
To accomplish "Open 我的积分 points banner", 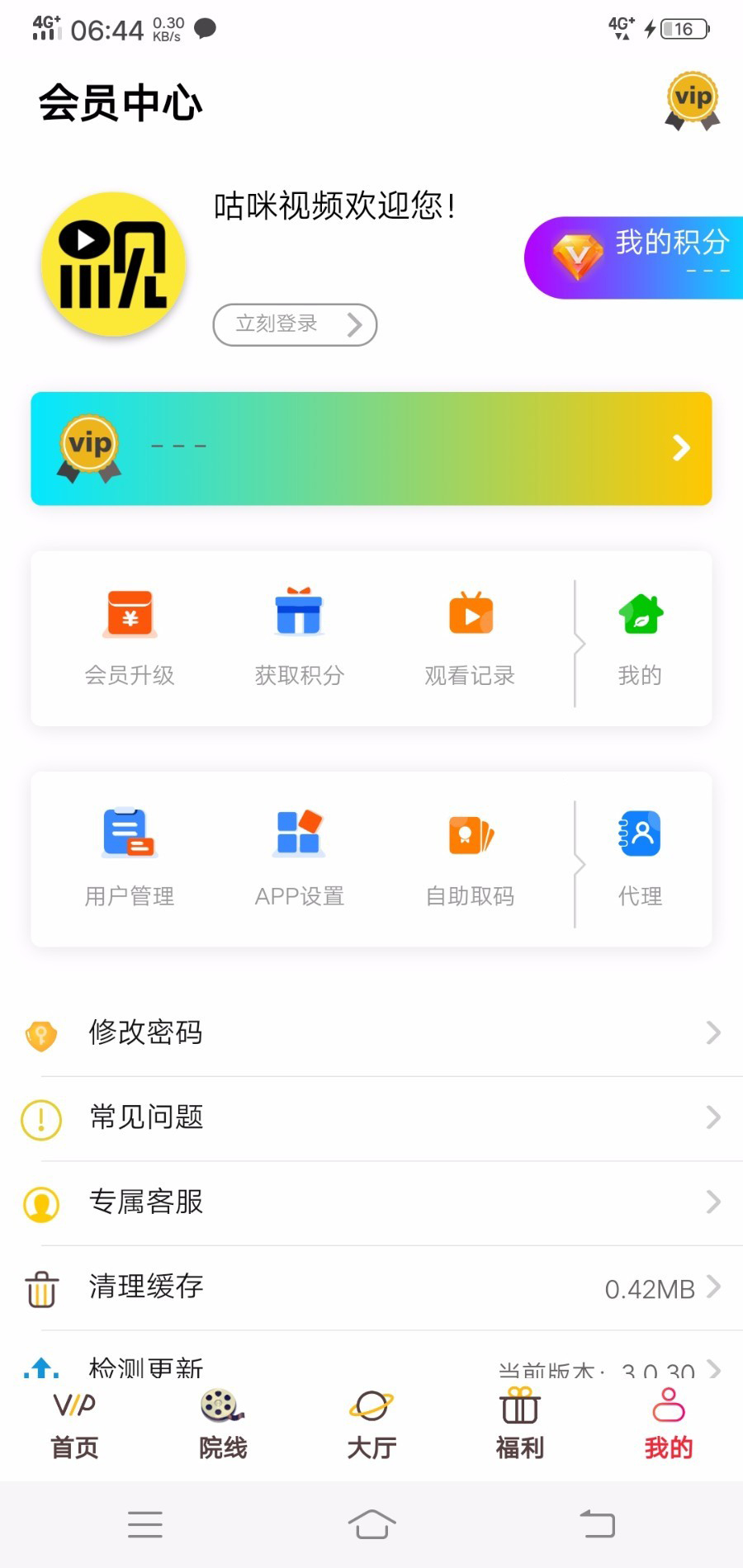I will coord(636,257).
